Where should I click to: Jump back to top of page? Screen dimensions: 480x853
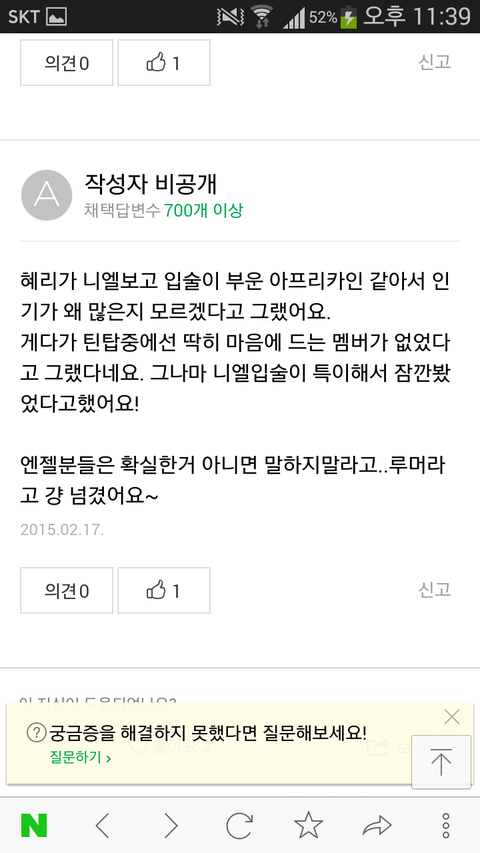[x=441, y=762]
